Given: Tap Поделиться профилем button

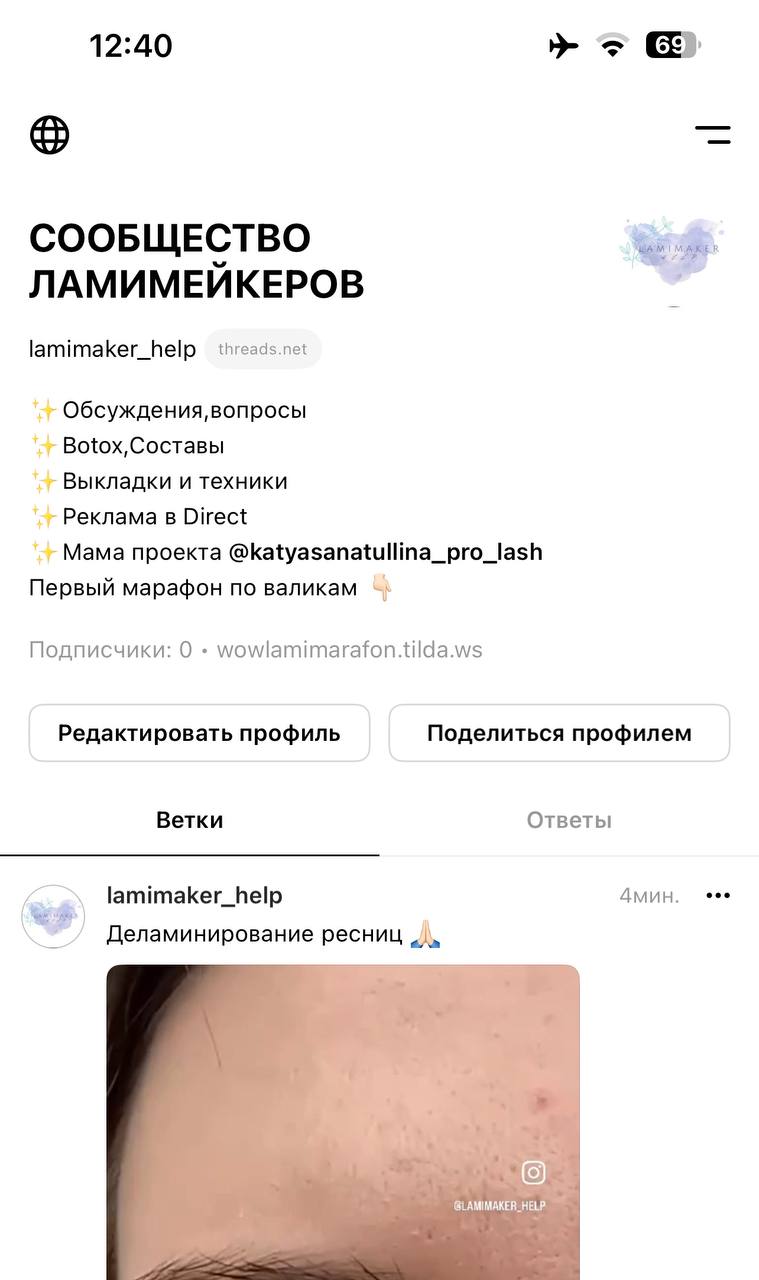Looking at the screenshot, I should (x=559, y=733).
